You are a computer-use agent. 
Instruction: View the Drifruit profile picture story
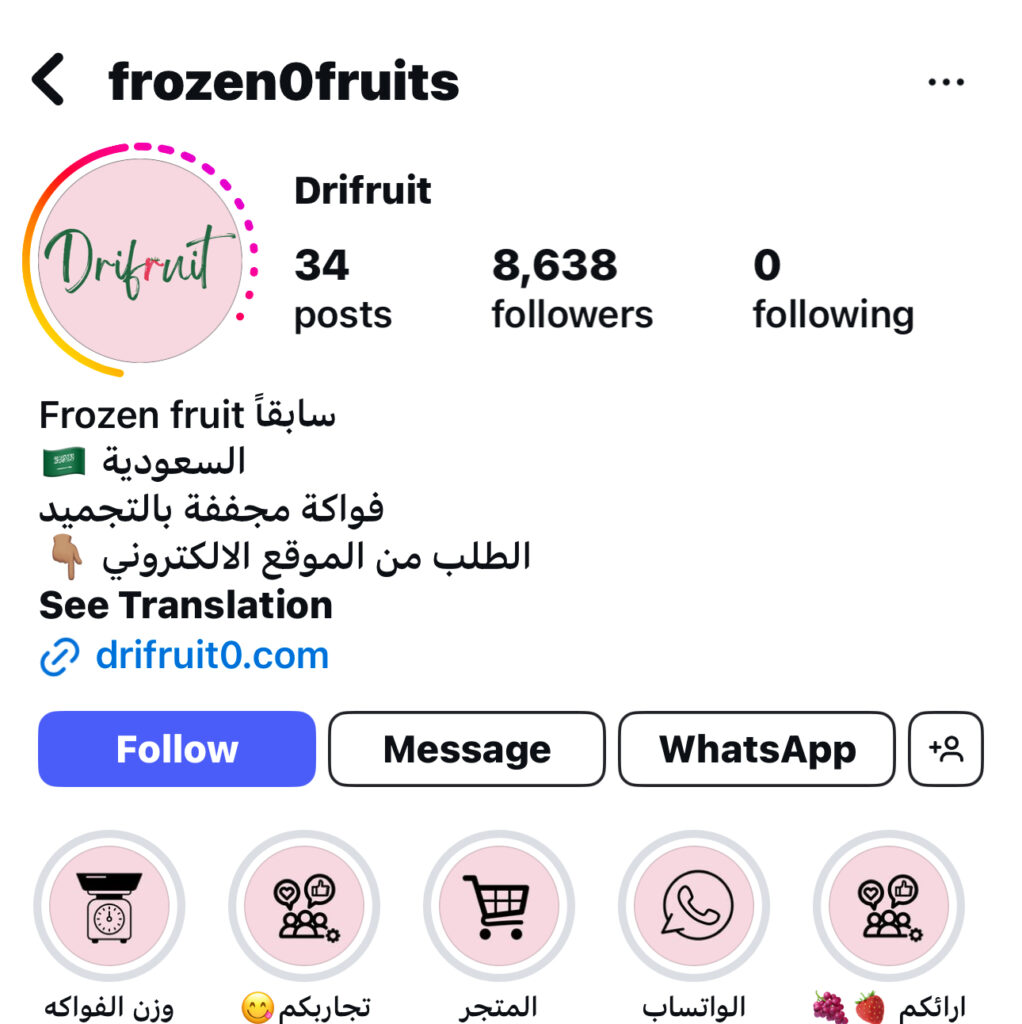point(140,260)
